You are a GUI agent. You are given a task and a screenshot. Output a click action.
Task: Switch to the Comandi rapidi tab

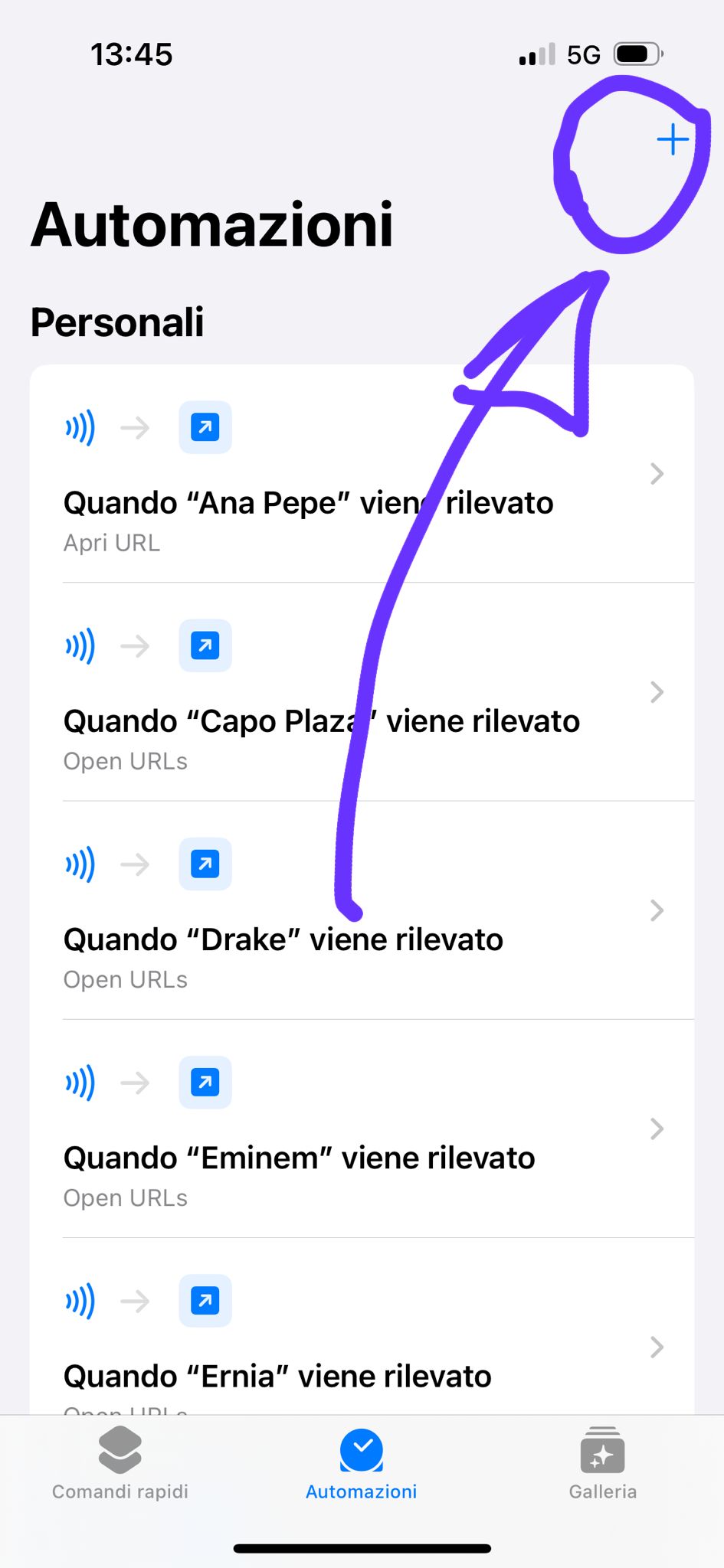(120, 1462)
